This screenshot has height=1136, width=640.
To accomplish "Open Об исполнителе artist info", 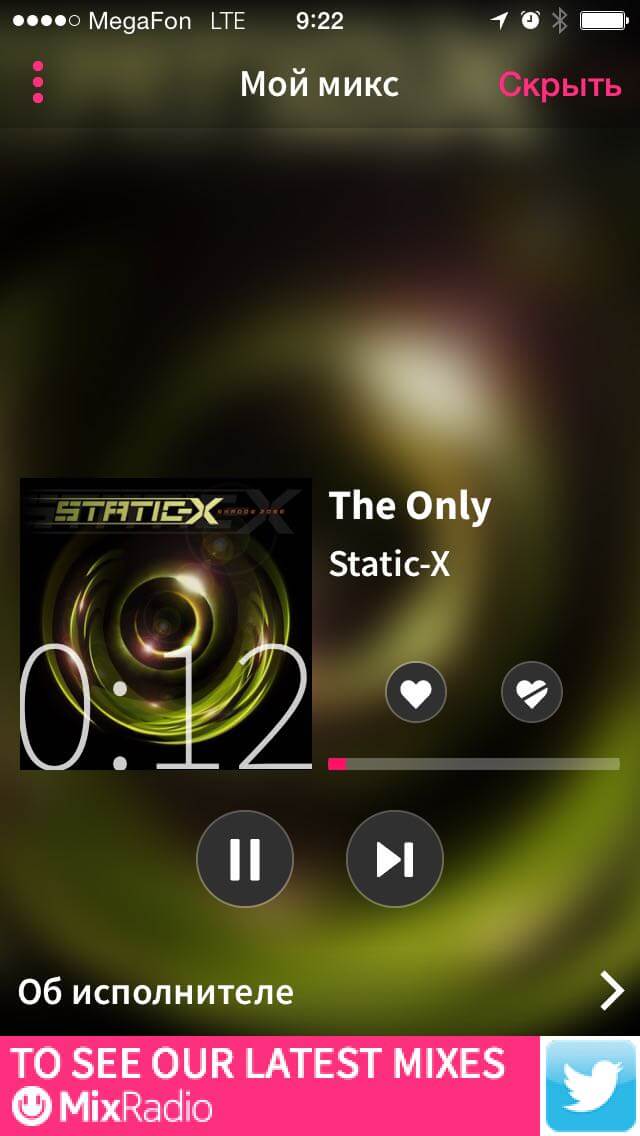I will [320, 991].
